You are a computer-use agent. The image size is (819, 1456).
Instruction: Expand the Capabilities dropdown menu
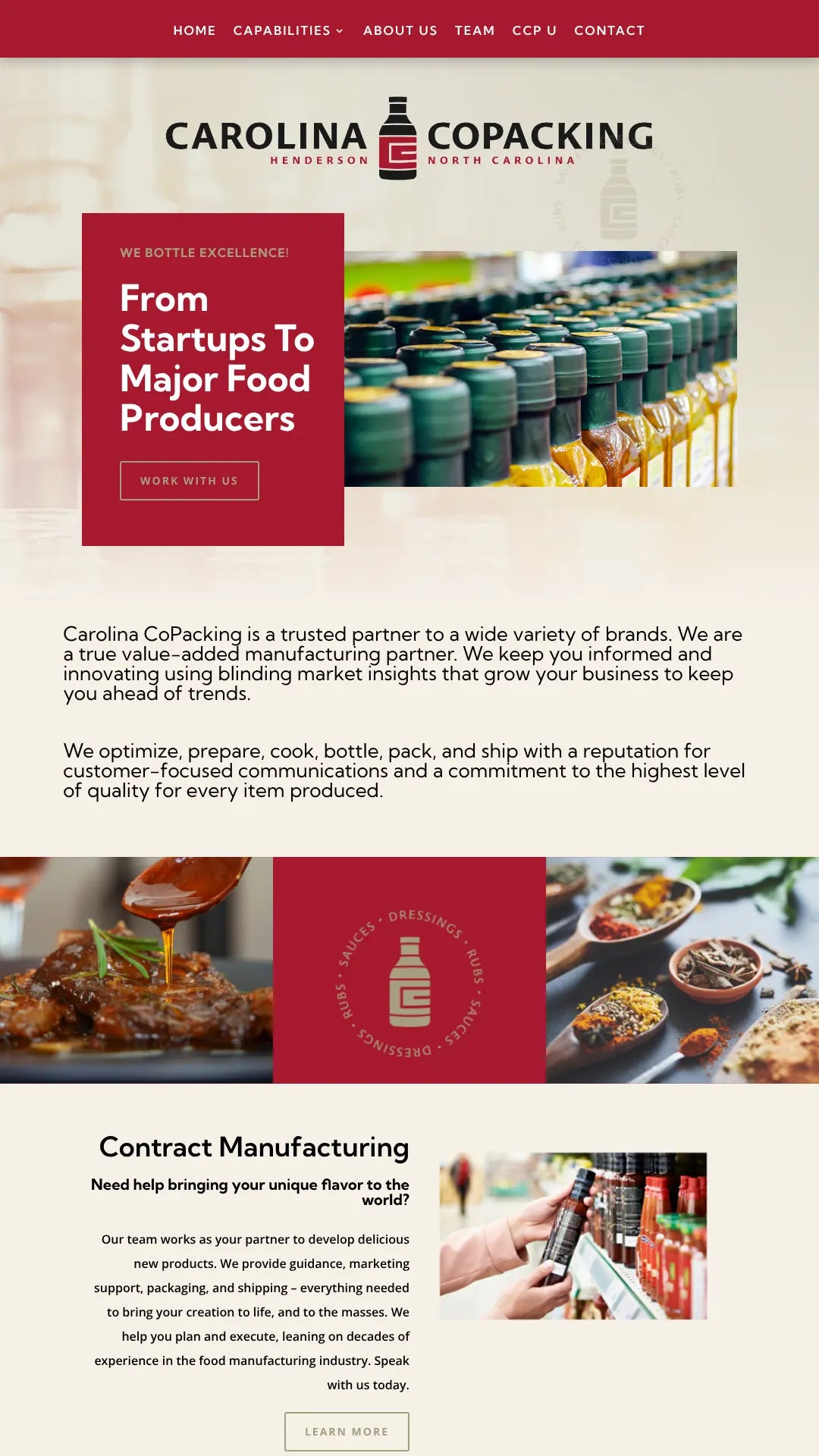(288, 30)
